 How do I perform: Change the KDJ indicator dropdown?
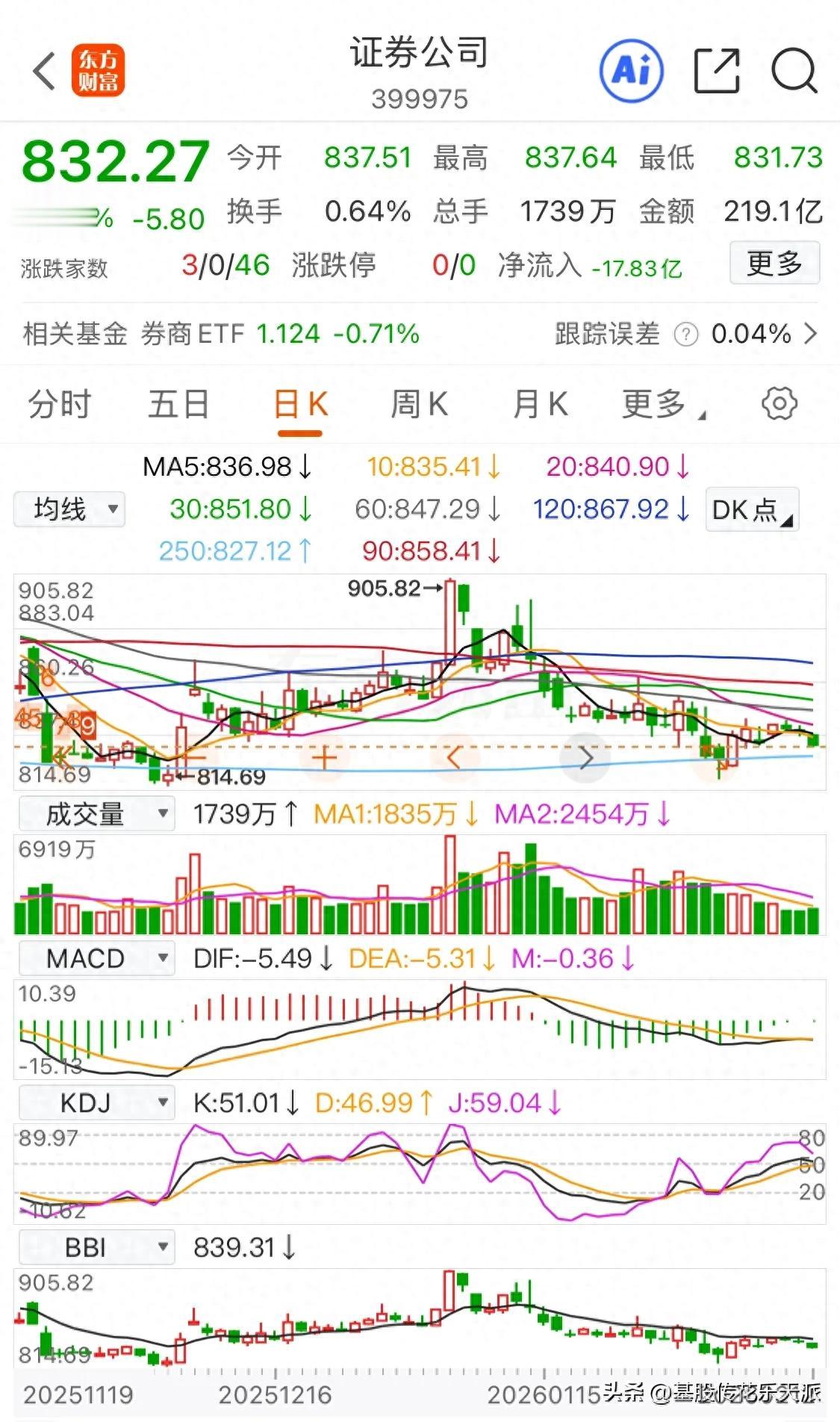point(96,1102)
